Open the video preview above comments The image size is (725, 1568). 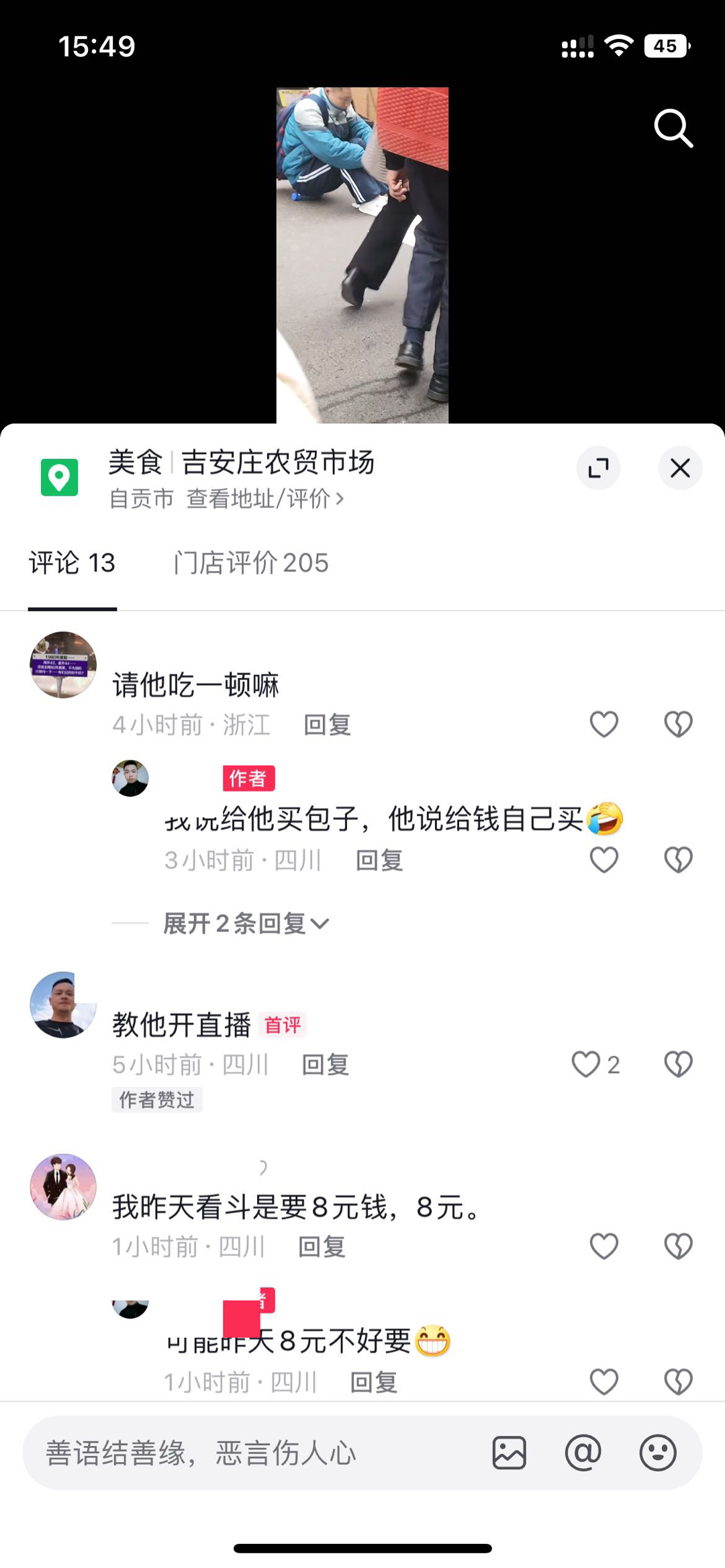click(362, 255)
